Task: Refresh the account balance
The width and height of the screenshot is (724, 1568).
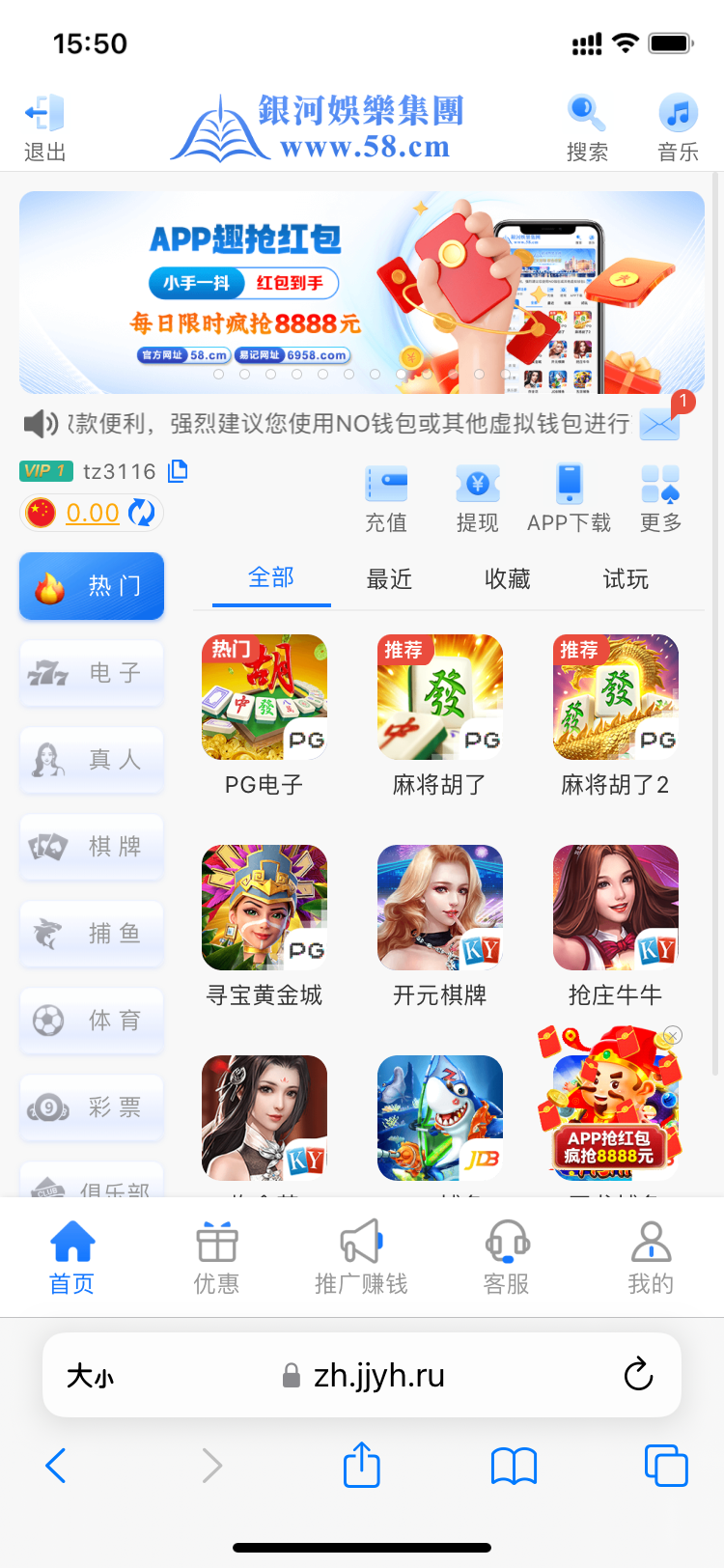Action: [x=142, y=513]
